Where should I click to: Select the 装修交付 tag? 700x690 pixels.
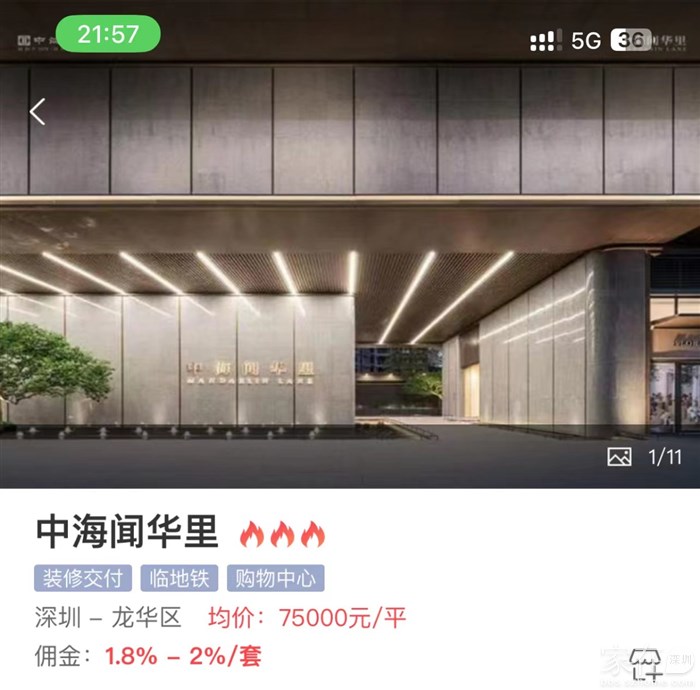tap(83, 578)
